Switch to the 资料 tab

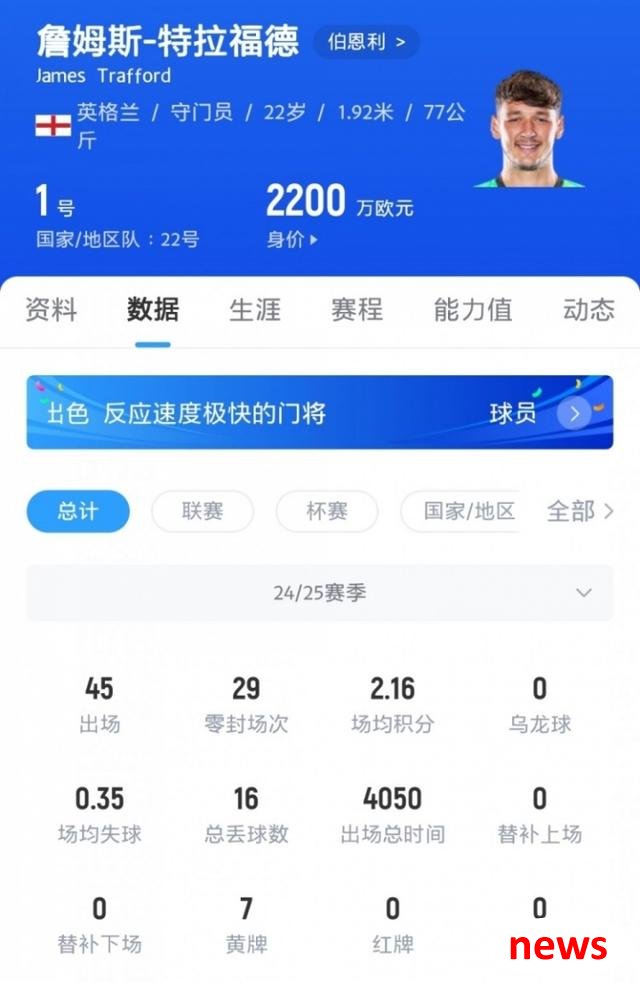50,310
